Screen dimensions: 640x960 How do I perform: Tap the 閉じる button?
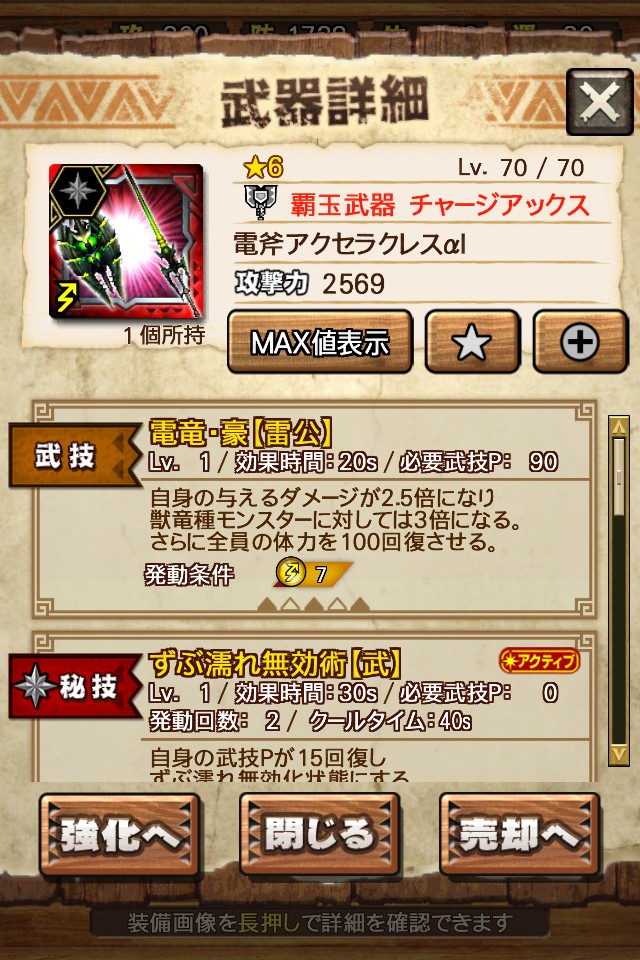coord(320,834)
